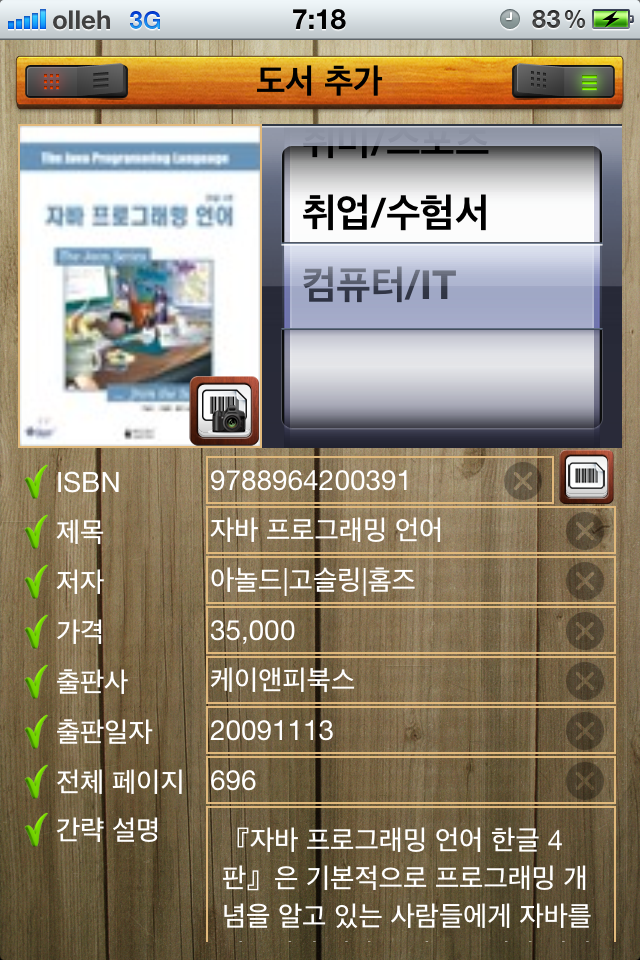Edit the publication date 20091113
Viewport: 640px width, 960px height.
(x=380, y=731)
